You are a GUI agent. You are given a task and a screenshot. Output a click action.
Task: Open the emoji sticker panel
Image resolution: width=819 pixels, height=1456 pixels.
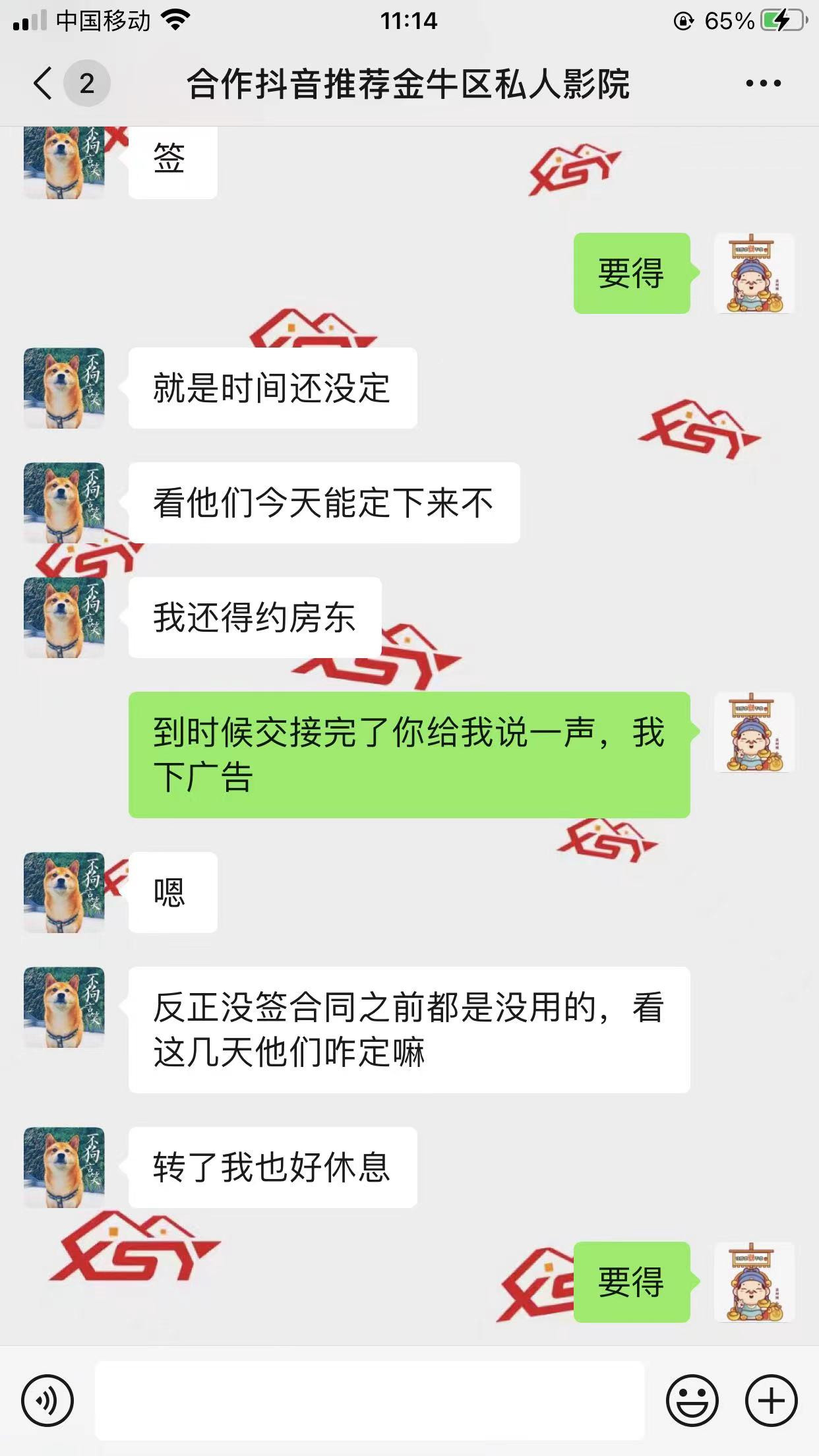pos(692,1400)
